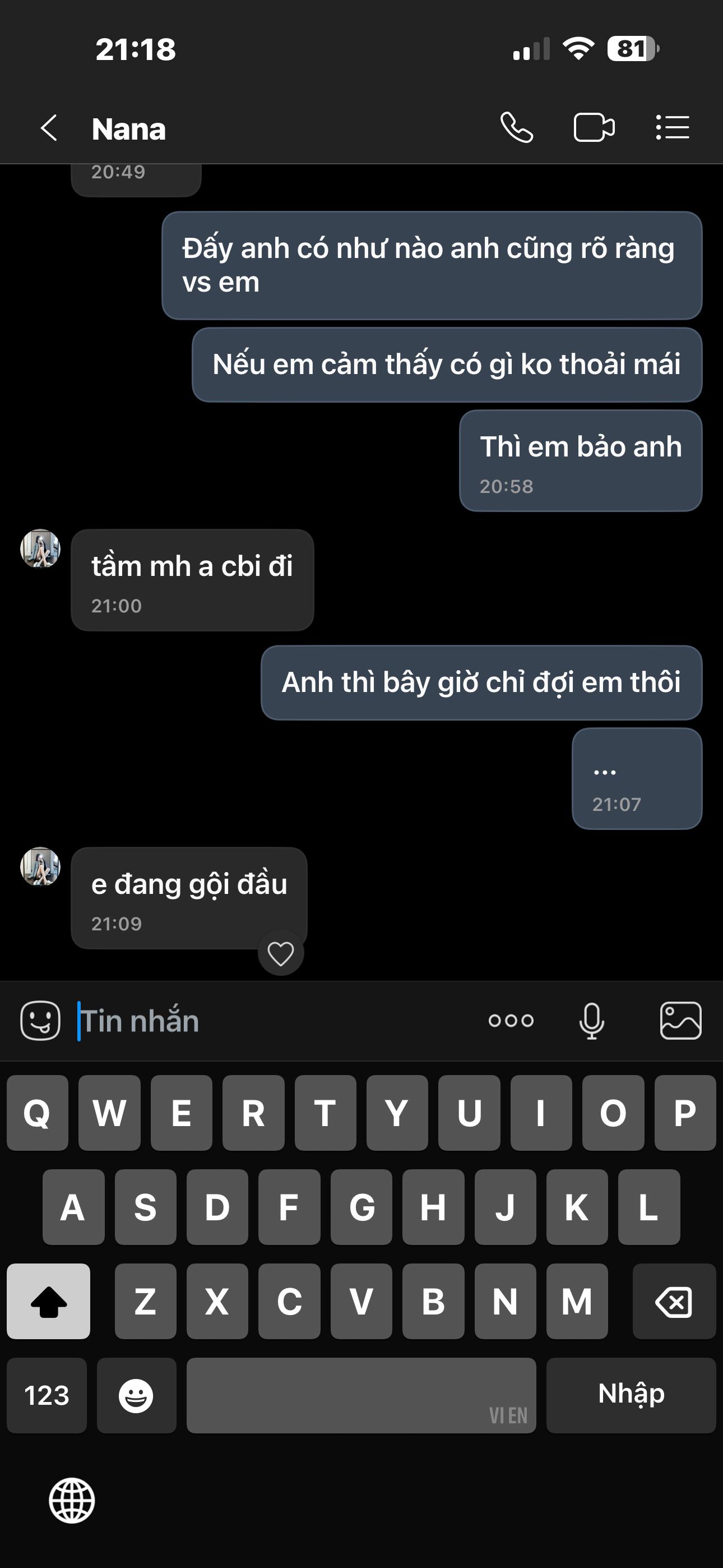The width and height of the screenshot is (723, 1568).
Task: Open the photo gallery to send image
Action: click(x=680, y=1021)
